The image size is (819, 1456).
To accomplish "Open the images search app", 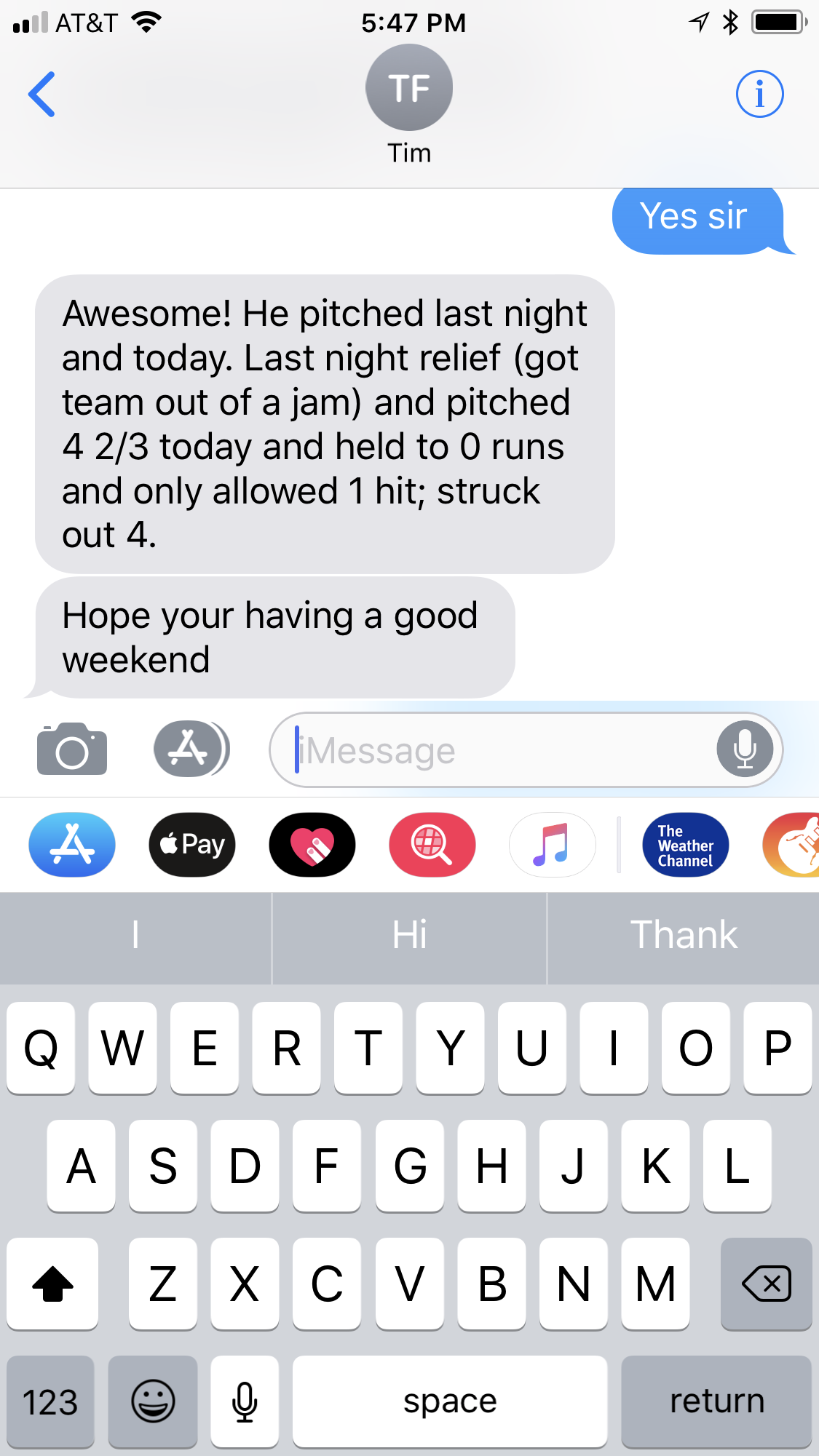I will [x=432, y=845].
